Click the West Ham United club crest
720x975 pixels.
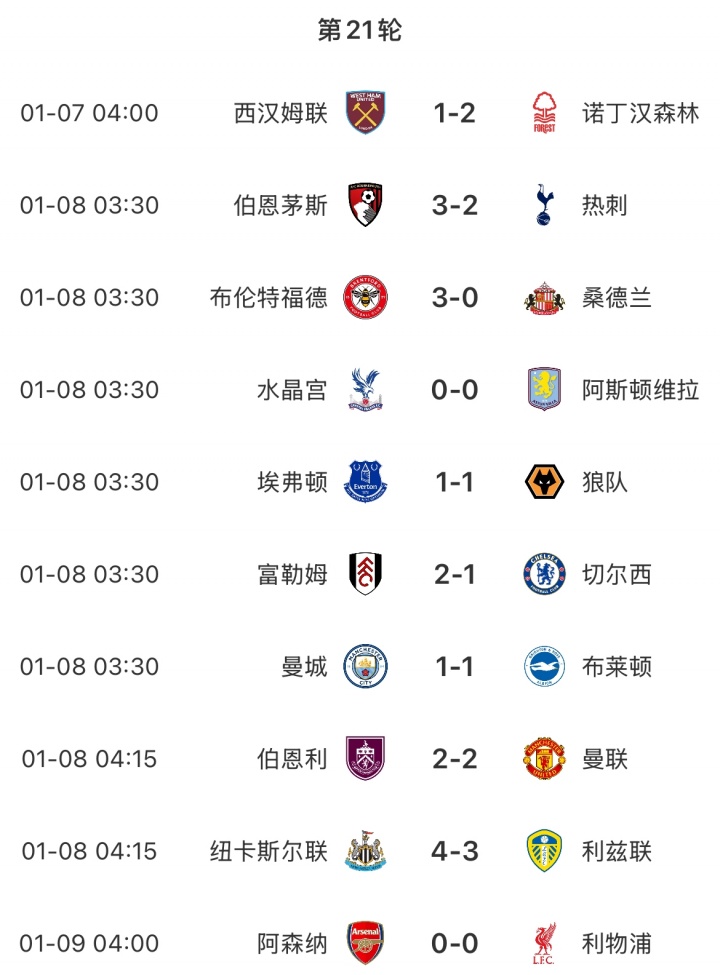pyautogui.click(x=364, y=112)
